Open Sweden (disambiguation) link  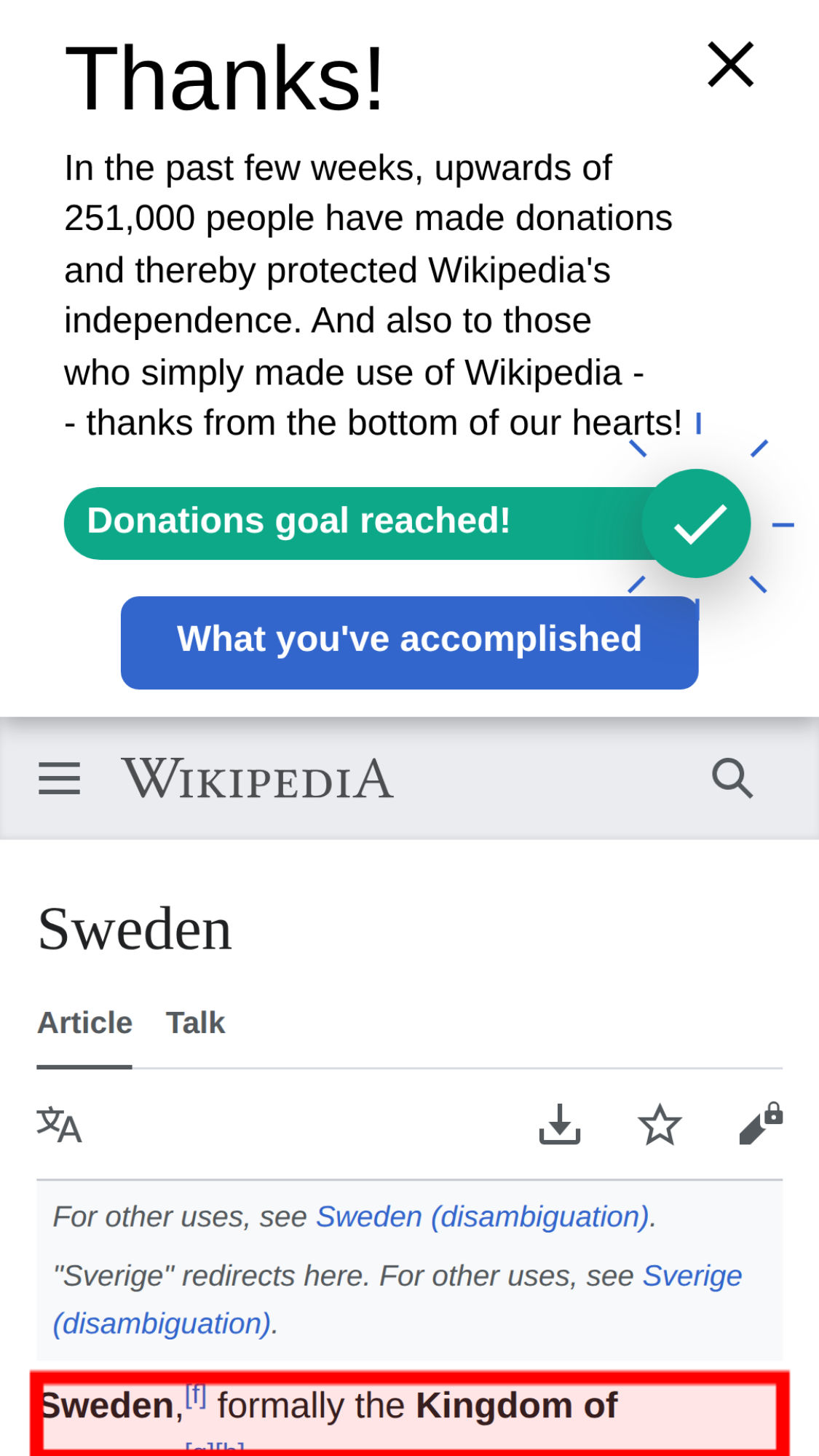click(483, 1216)
